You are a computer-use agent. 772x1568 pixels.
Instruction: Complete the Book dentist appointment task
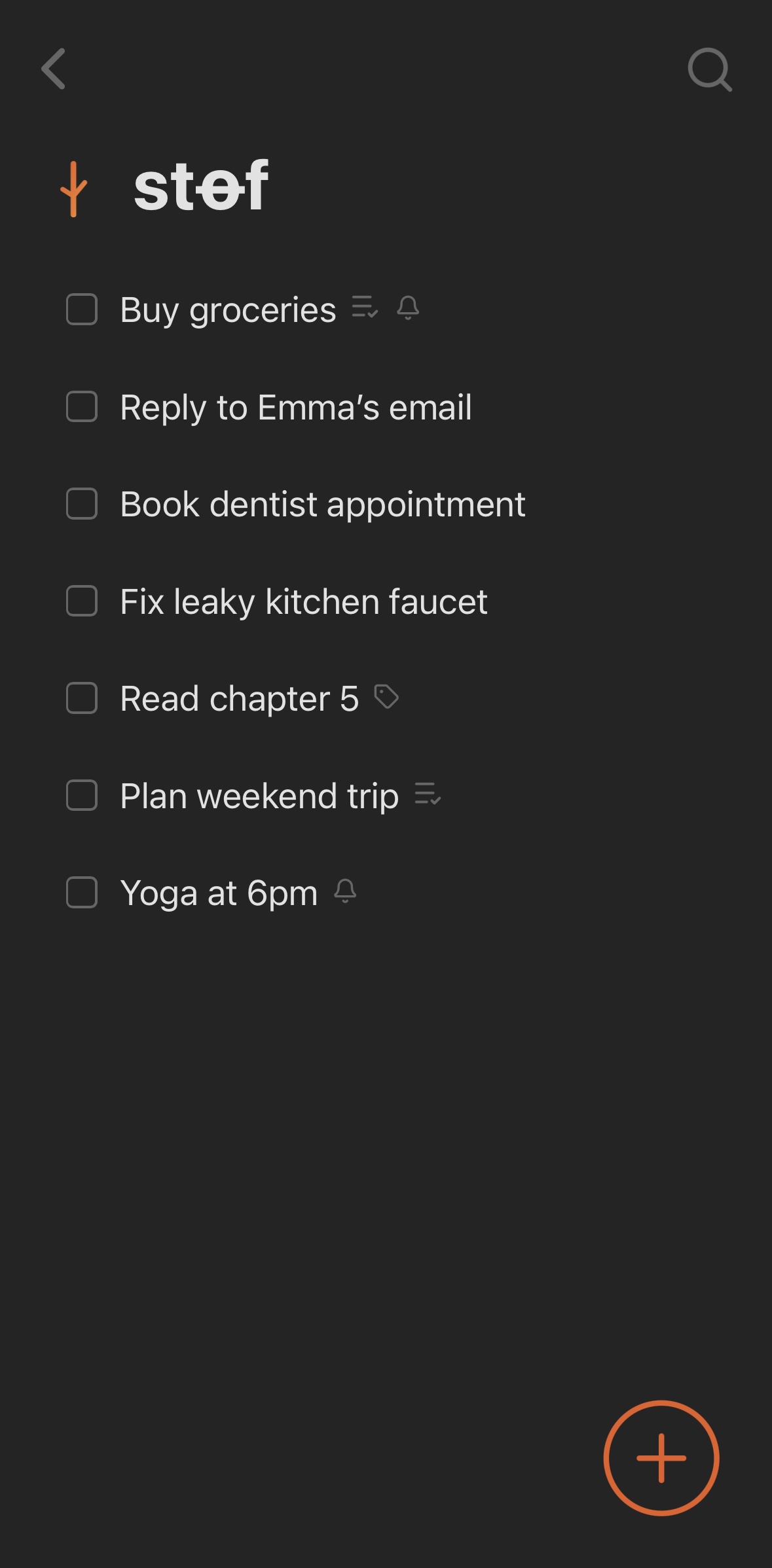click(x=81, y=505)
